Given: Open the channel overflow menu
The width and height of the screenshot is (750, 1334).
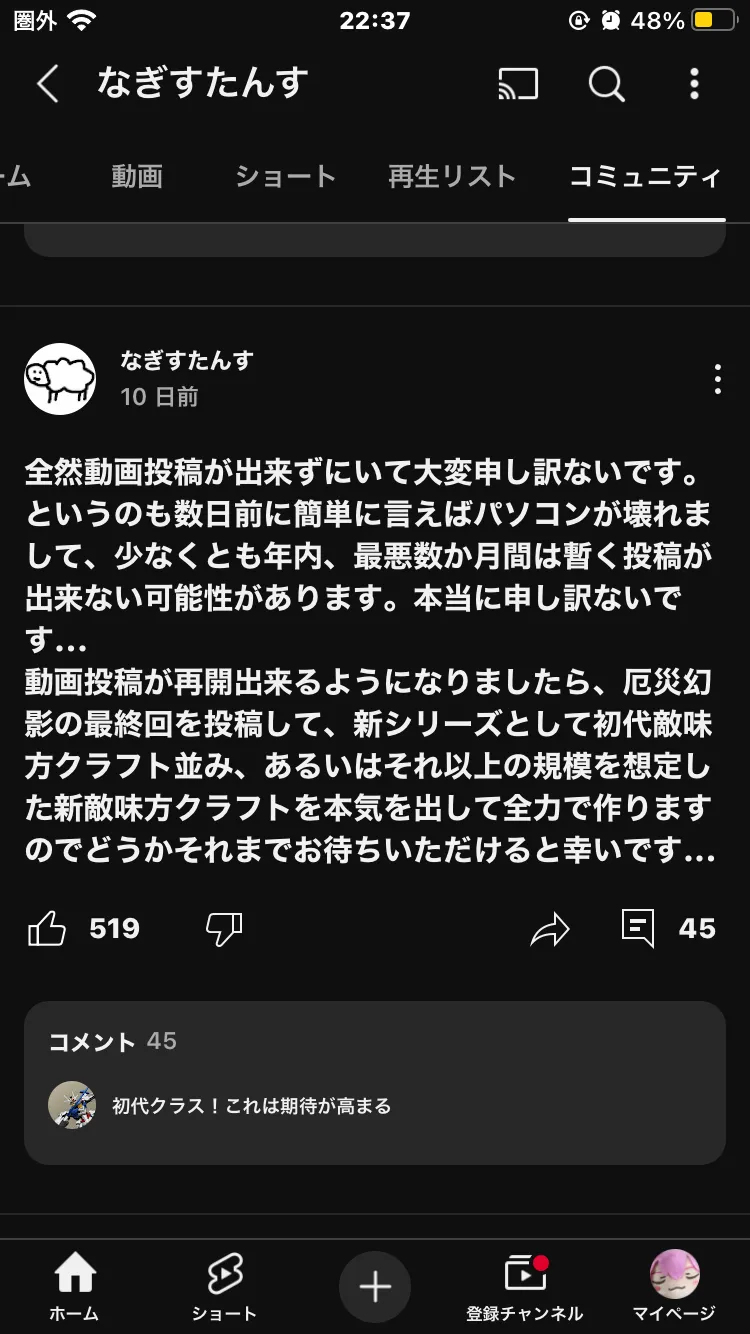Looking at the screenshot, I should (694, 85).
